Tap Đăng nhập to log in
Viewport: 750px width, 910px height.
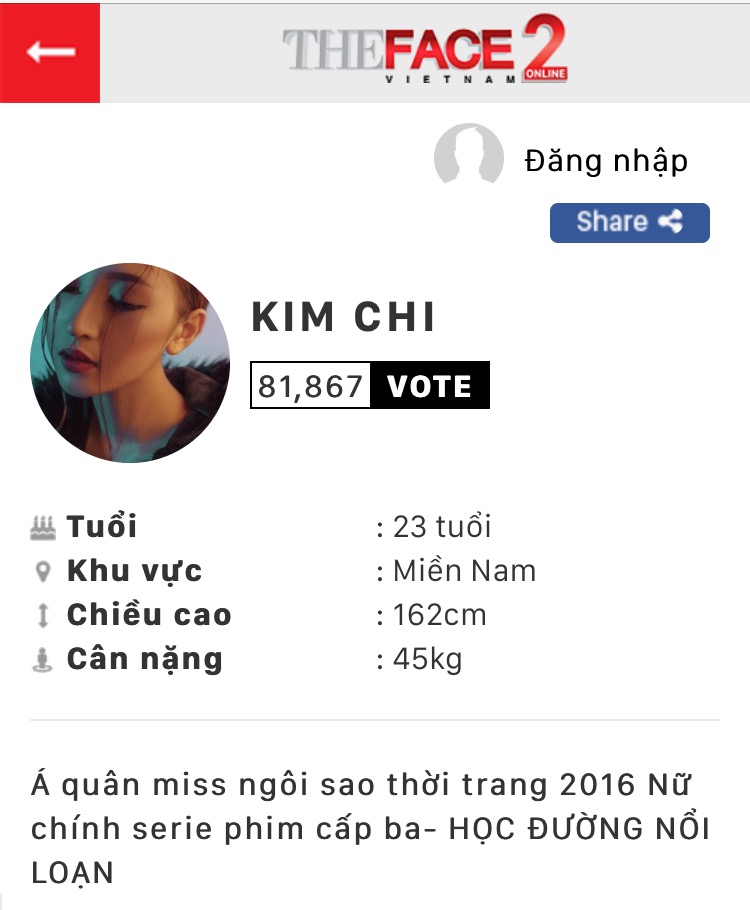click(606, 160)
